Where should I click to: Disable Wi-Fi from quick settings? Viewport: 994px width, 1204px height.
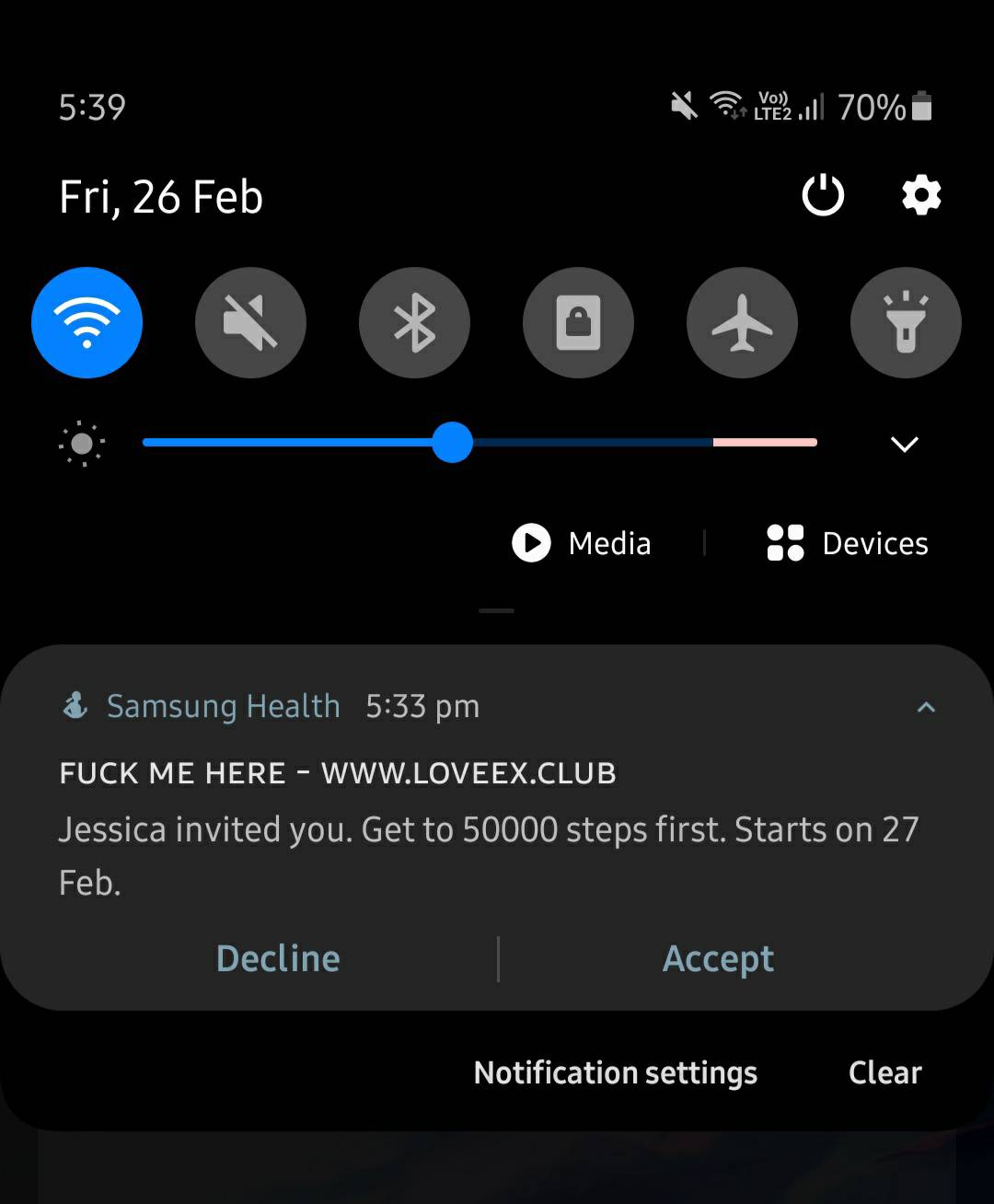(x=87, y=323)
